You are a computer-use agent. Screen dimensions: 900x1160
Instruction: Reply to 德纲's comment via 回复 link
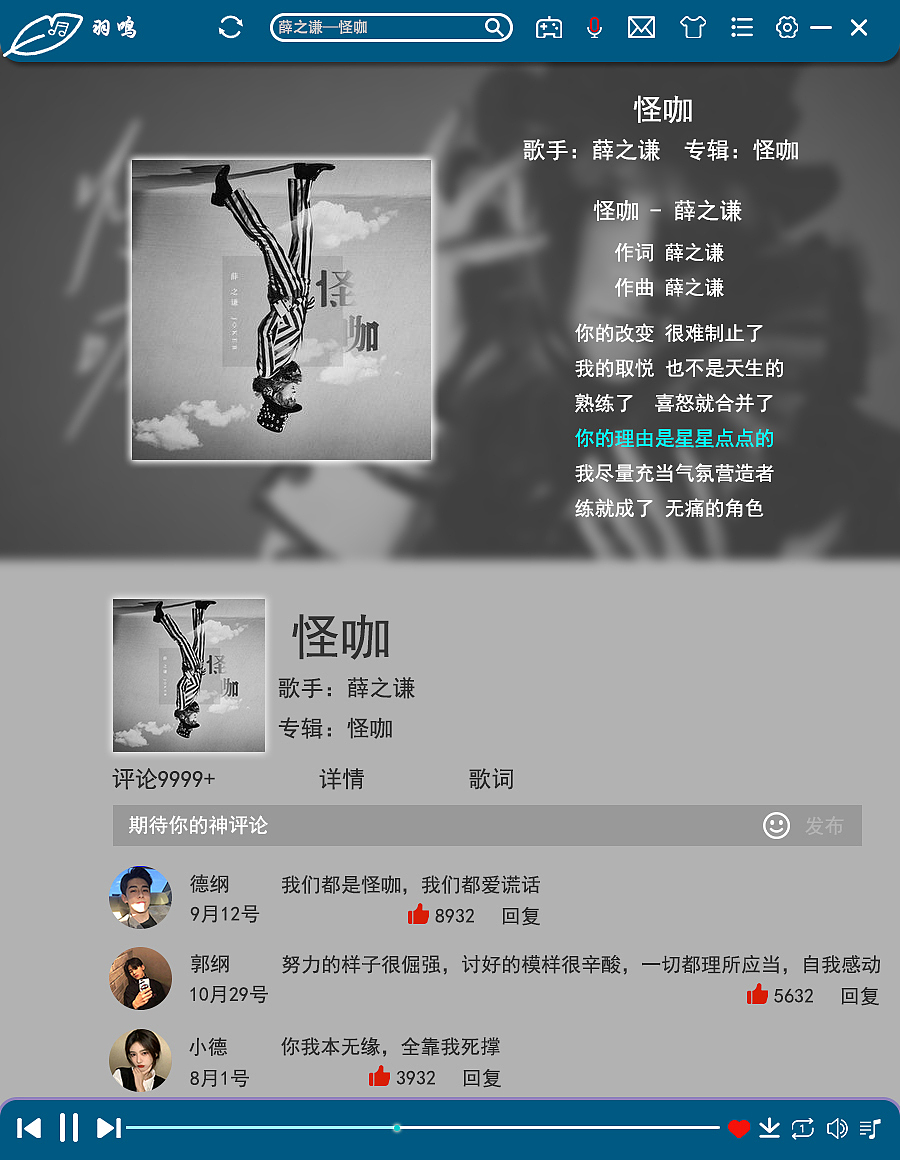(x=521, y=916)
